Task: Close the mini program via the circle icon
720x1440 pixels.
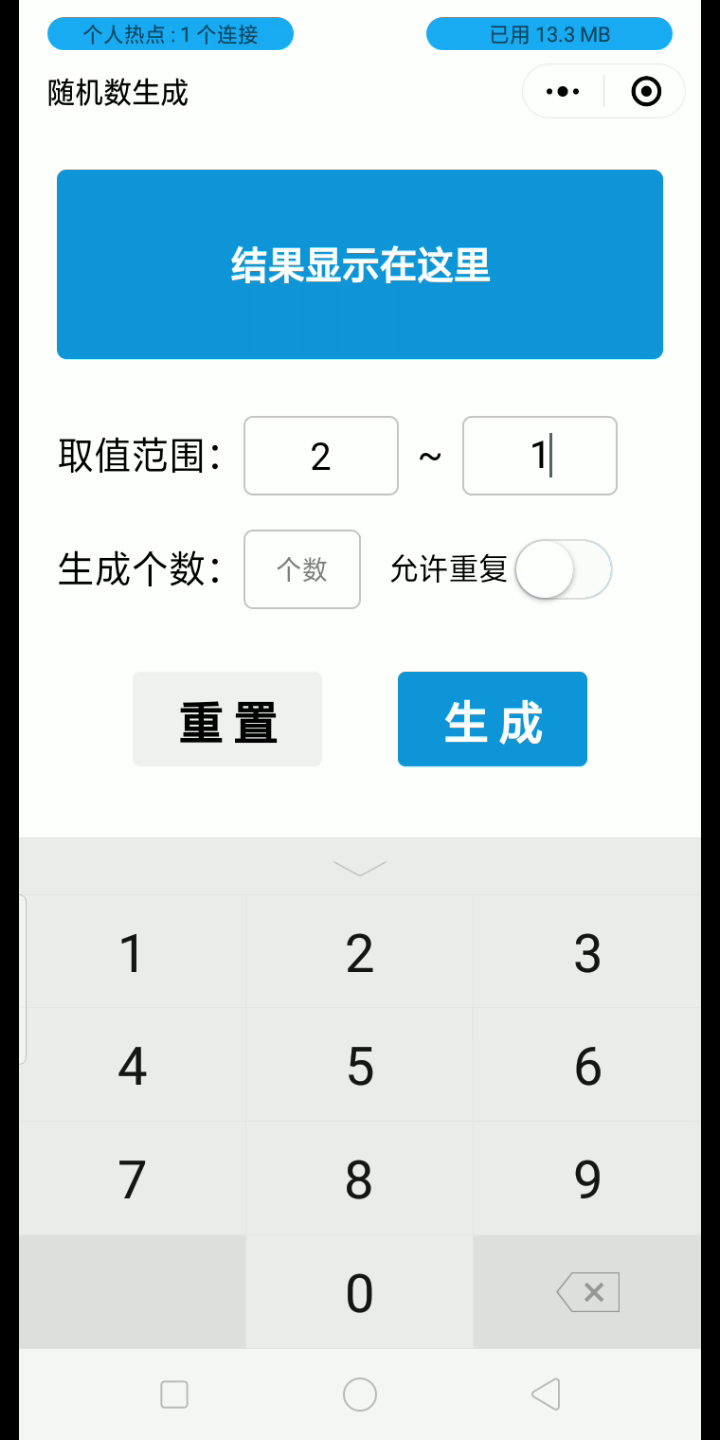Action: pyautogui.click(x=646, y=92)
